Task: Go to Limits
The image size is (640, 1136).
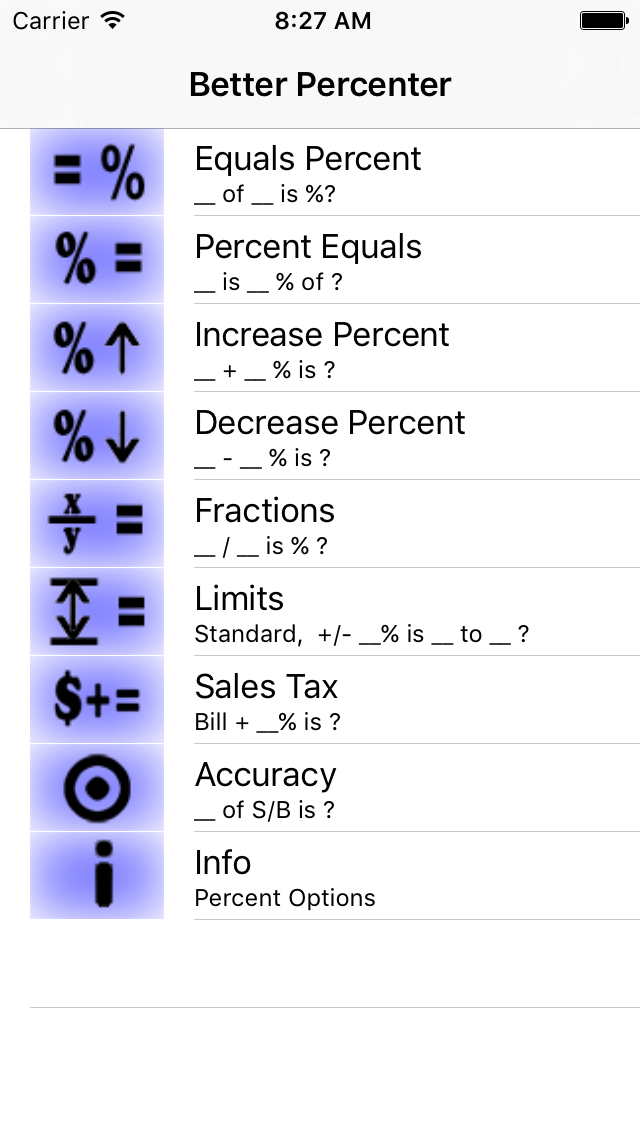Action: [320, 612]
